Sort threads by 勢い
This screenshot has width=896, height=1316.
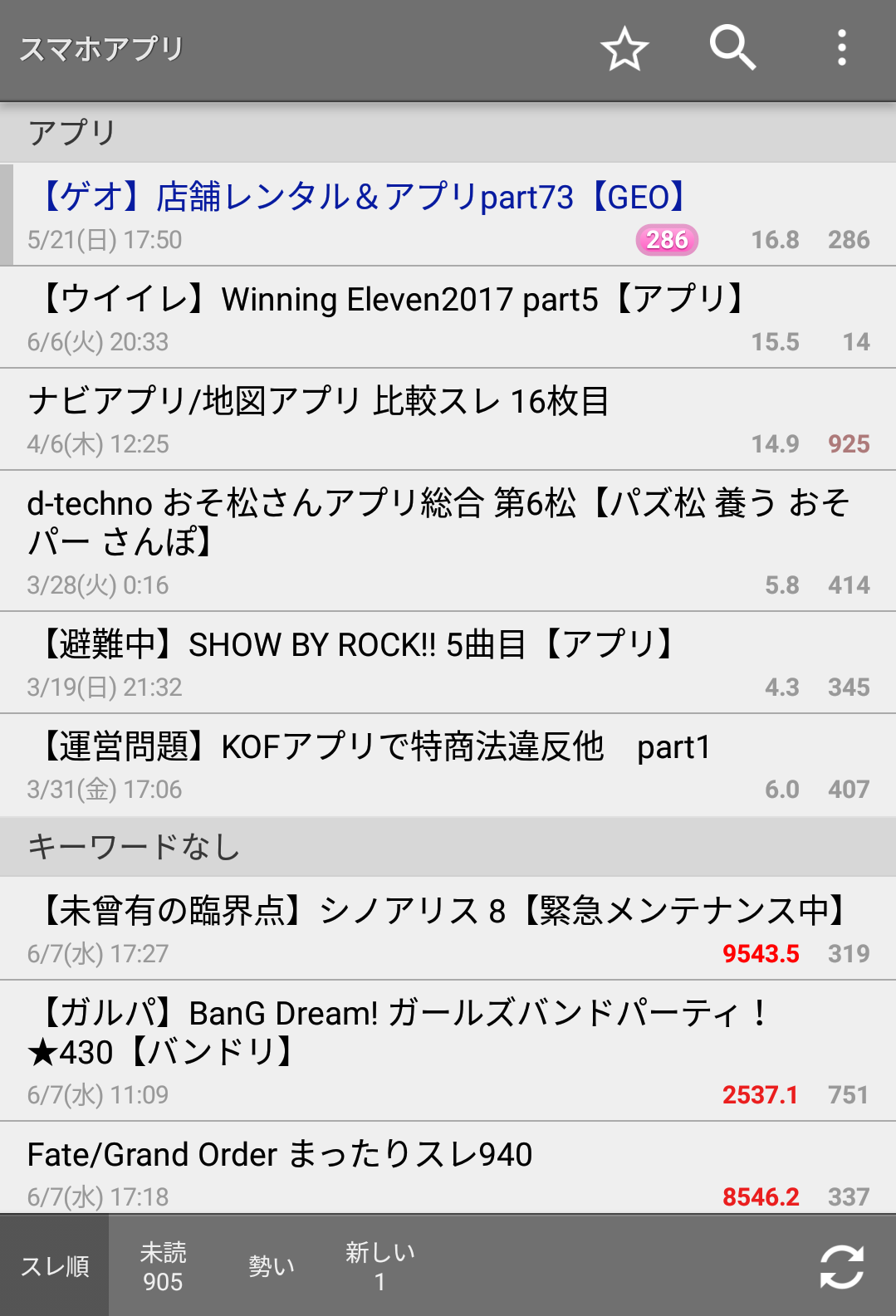click(x=271, y=1266)
